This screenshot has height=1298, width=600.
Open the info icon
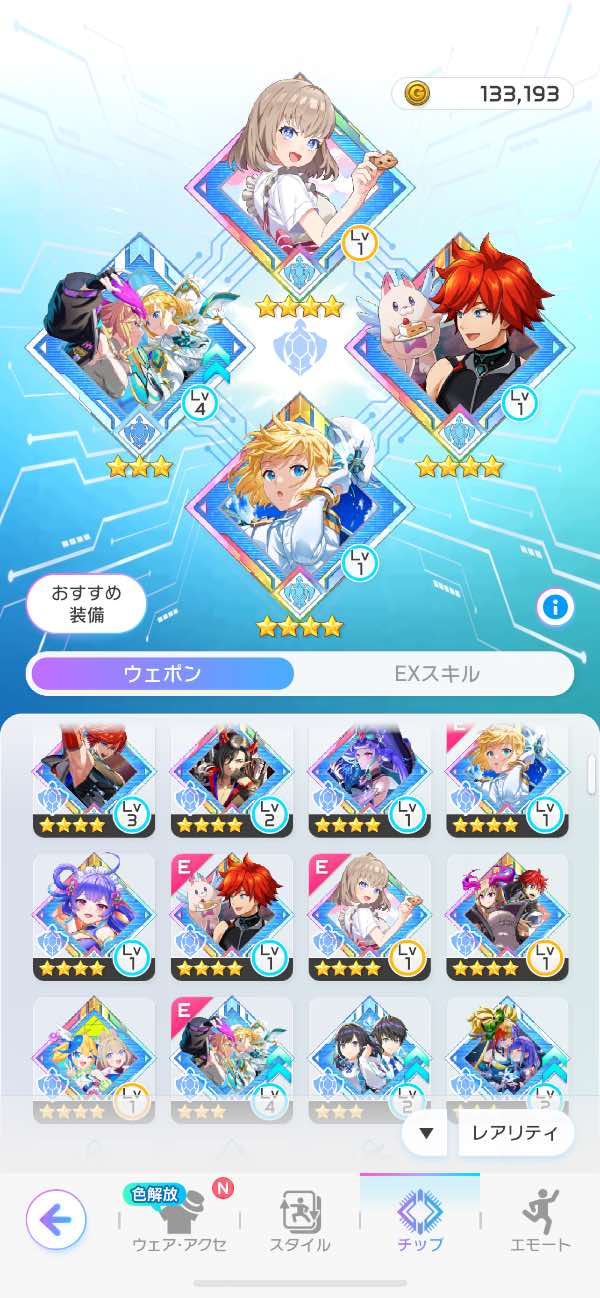click(x=555, y=606)
